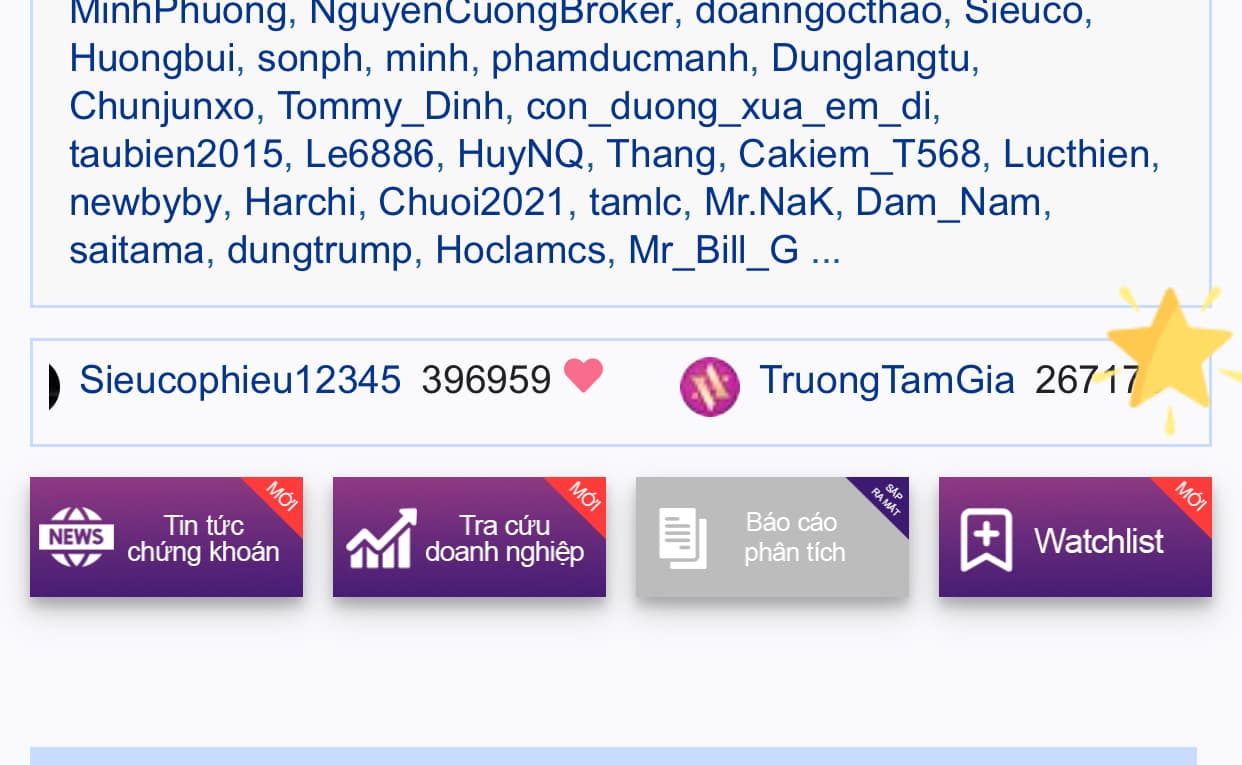Open Mr_Bill_G user profile
1242x765 pixels.
(713, 250)
